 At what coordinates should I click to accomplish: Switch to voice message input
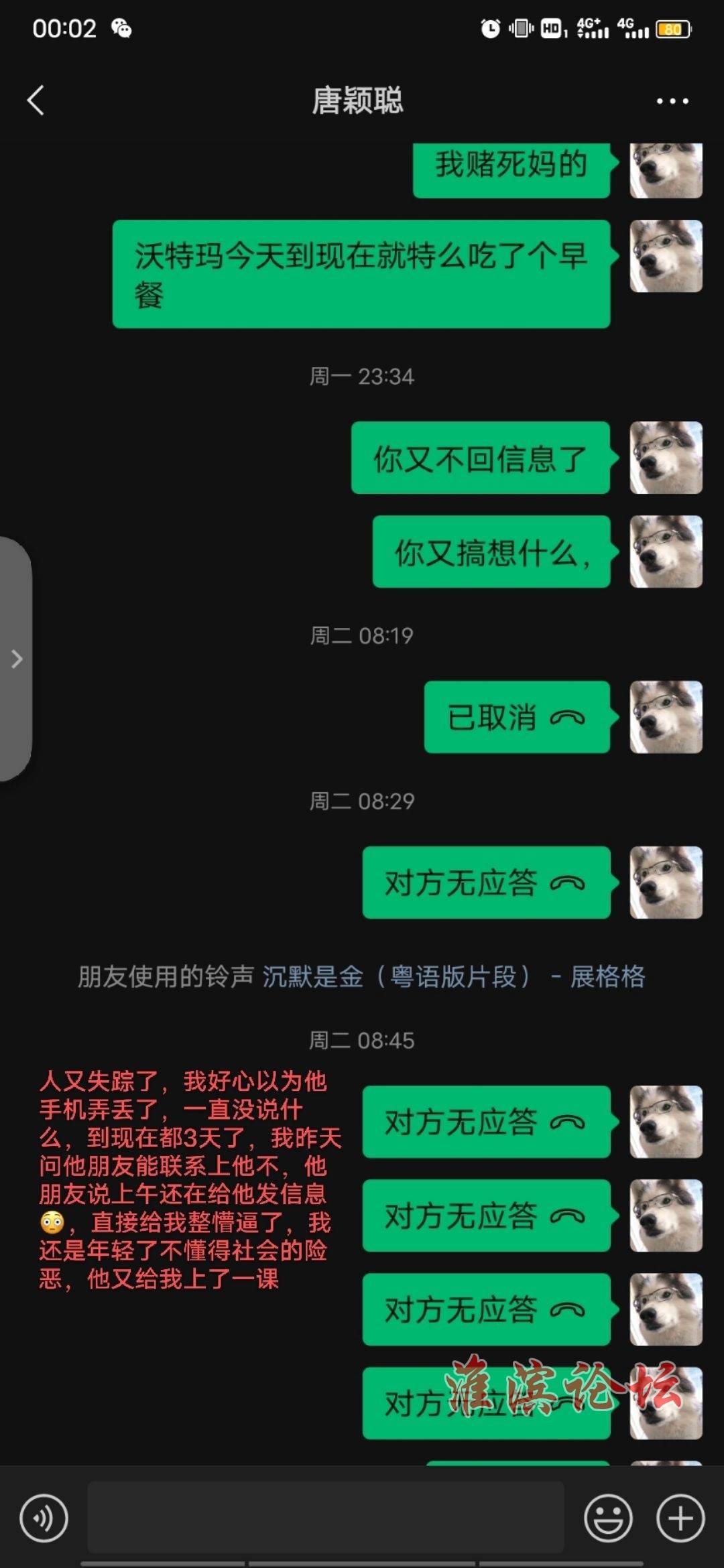[44, 1518]
